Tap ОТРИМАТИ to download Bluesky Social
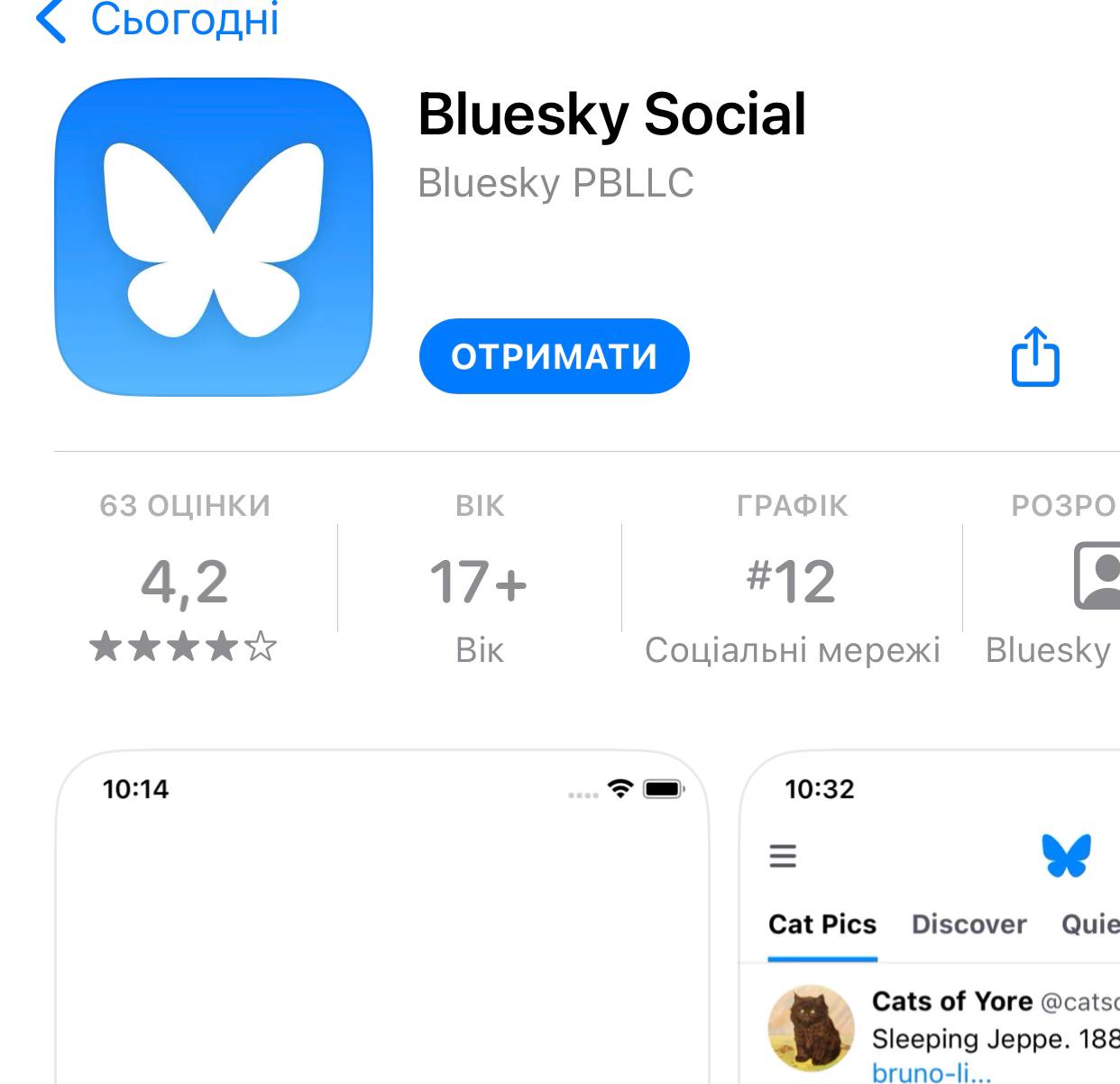The image size is (1120, 1084). point(554,356)
